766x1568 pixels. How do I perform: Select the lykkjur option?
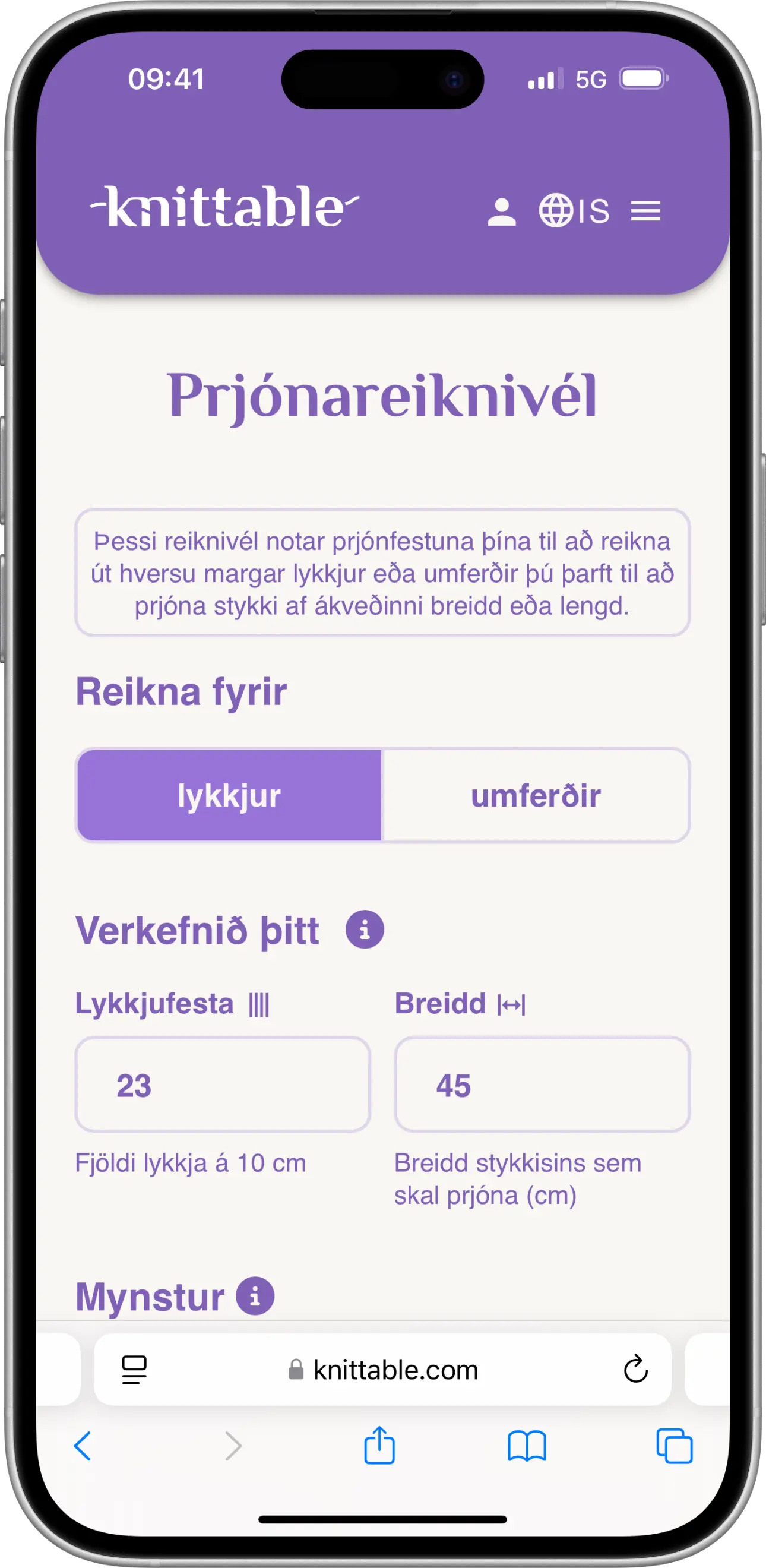[x=228, y=794]
